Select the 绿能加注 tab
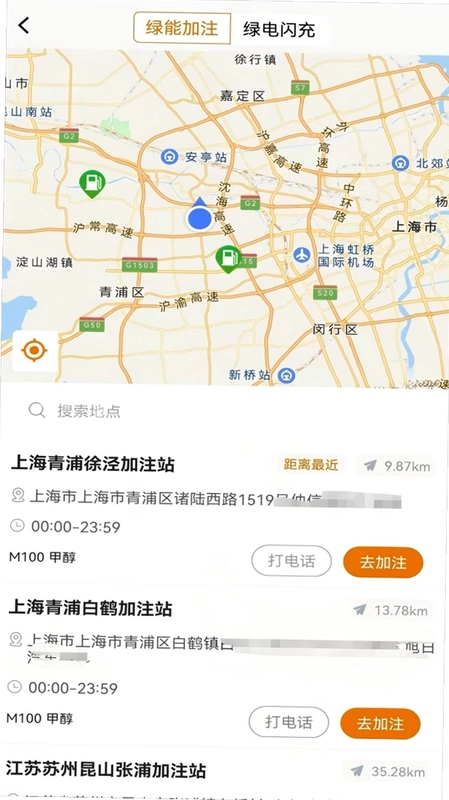 182,28
